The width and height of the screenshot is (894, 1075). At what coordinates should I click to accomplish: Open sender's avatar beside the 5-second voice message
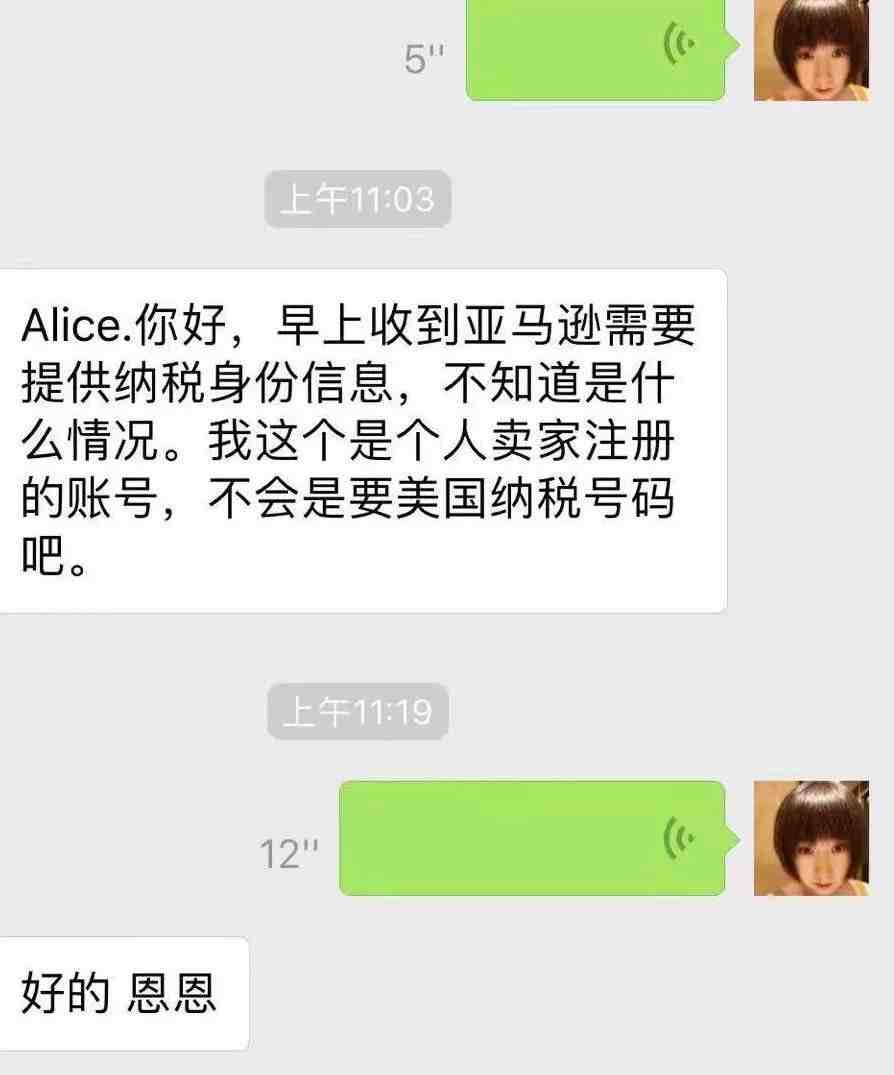[x=811, y=50]
